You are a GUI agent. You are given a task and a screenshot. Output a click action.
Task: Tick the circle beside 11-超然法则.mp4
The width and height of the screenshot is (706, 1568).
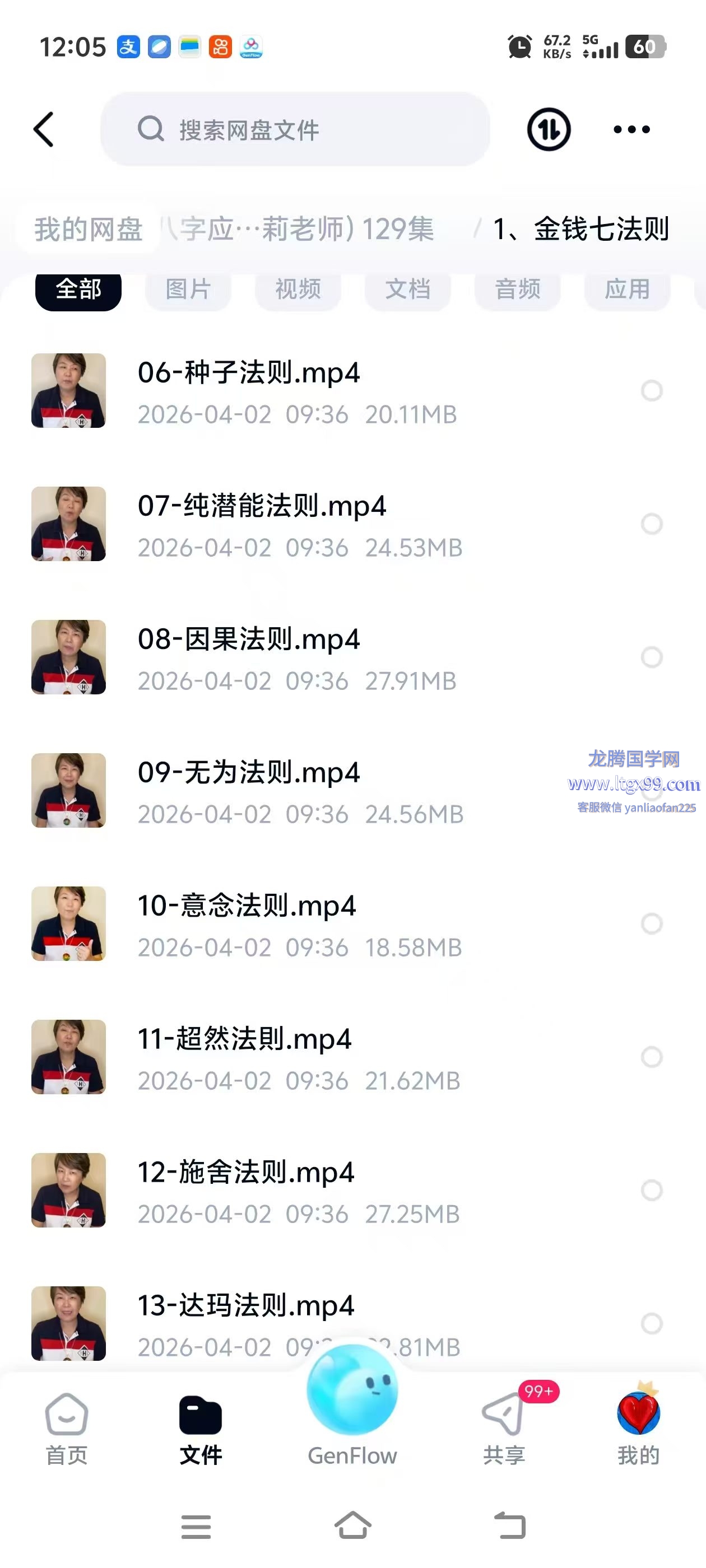(x=652, y=1057)
